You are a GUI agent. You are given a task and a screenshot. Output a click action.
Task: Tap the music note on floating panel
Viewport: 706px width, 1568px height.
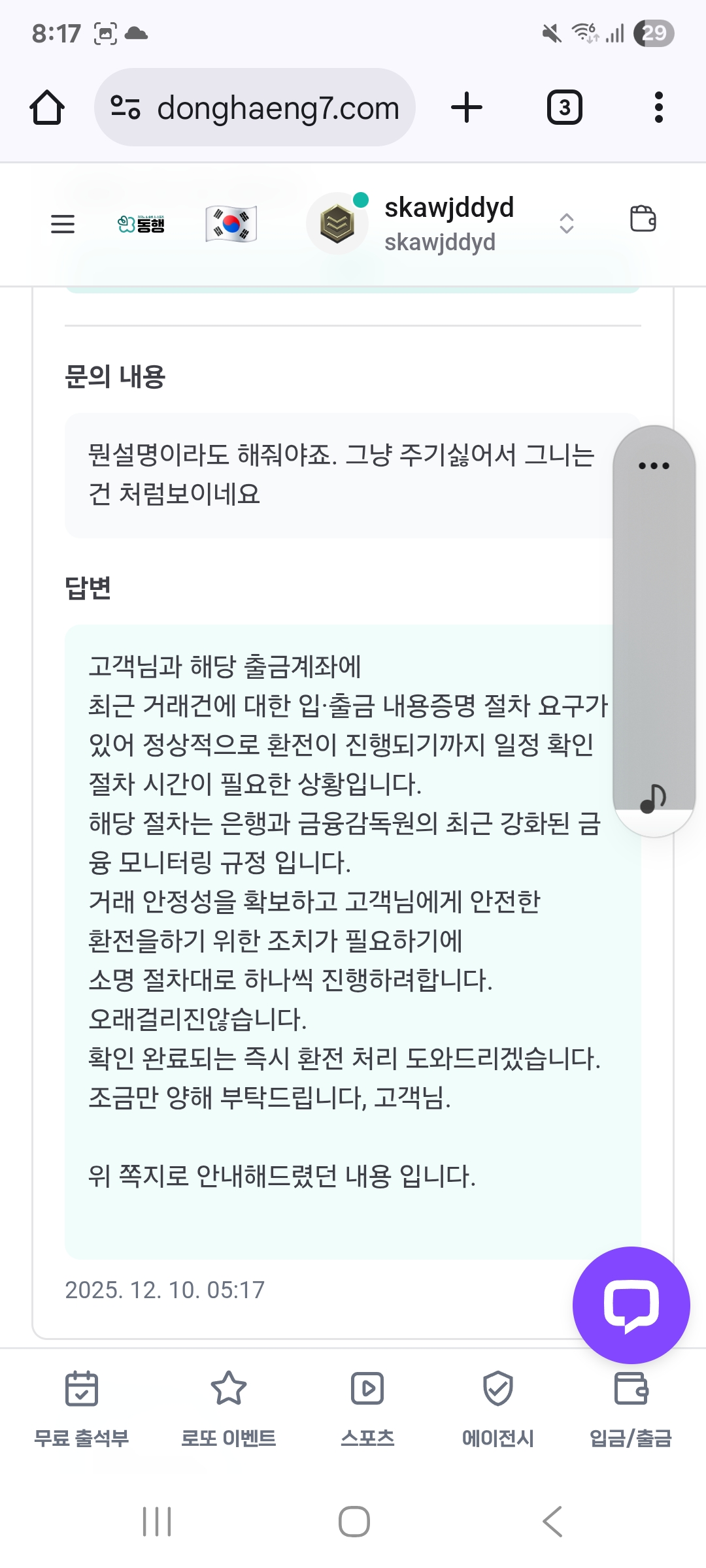(652, 798)
